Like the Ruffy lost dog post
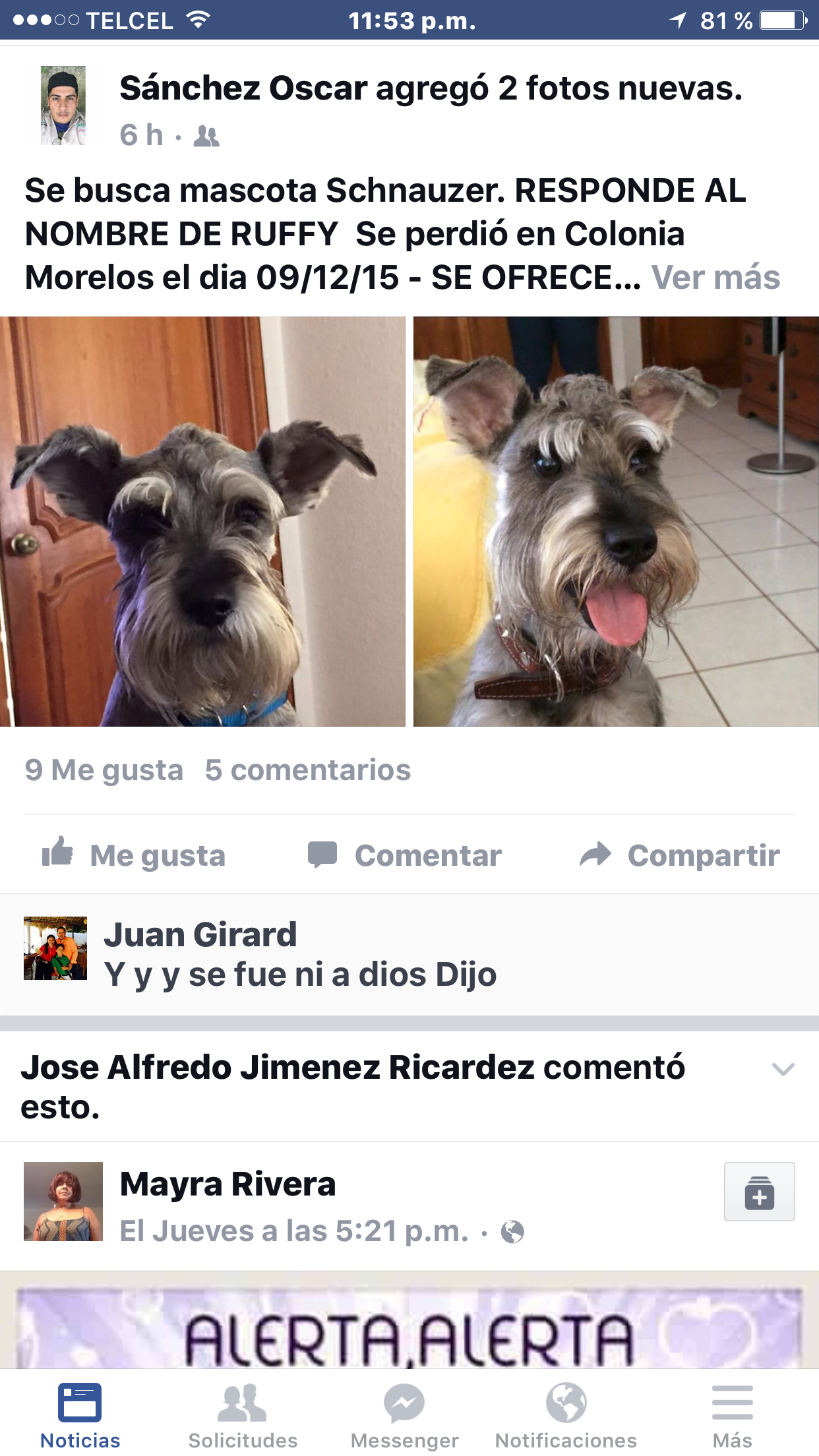Viewport: 819px width, 1456px height. tap(132, 855)
